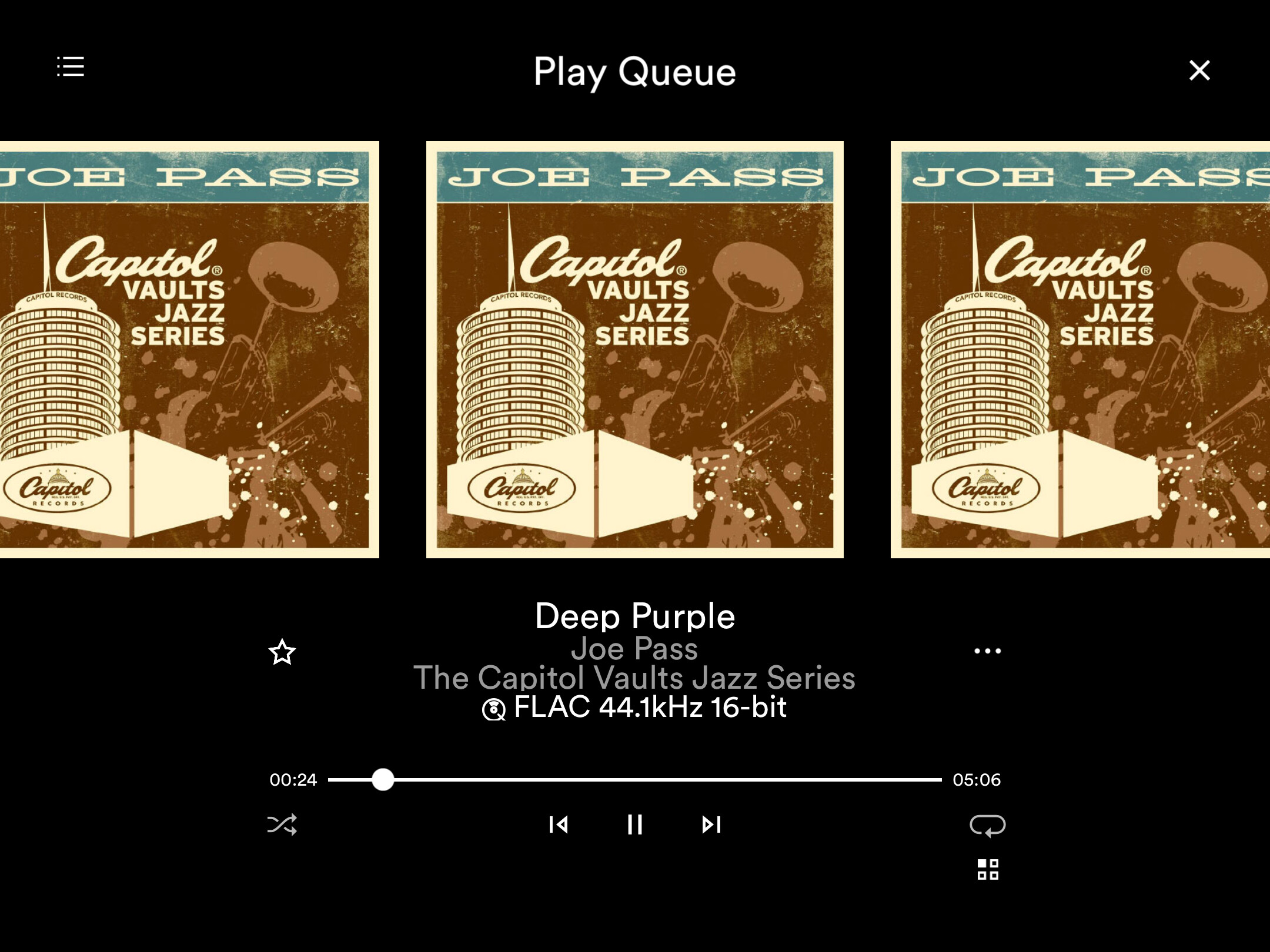This screenshot has height=952, width=1270.
Task: Favorite Deep Purple with the star icon
Action: tap(282, 652)
